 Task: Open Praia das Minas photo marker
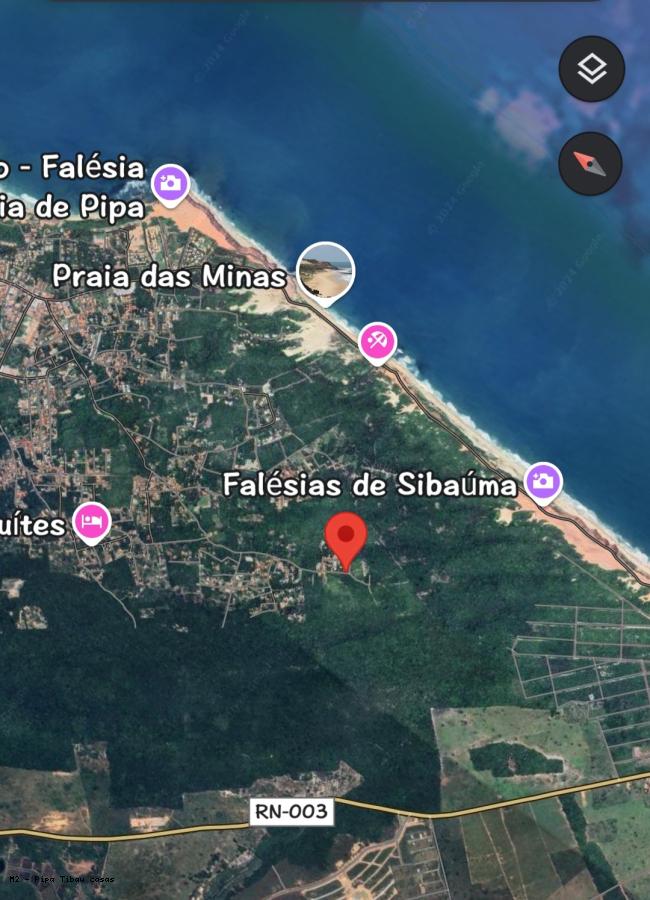coord(326,271)
